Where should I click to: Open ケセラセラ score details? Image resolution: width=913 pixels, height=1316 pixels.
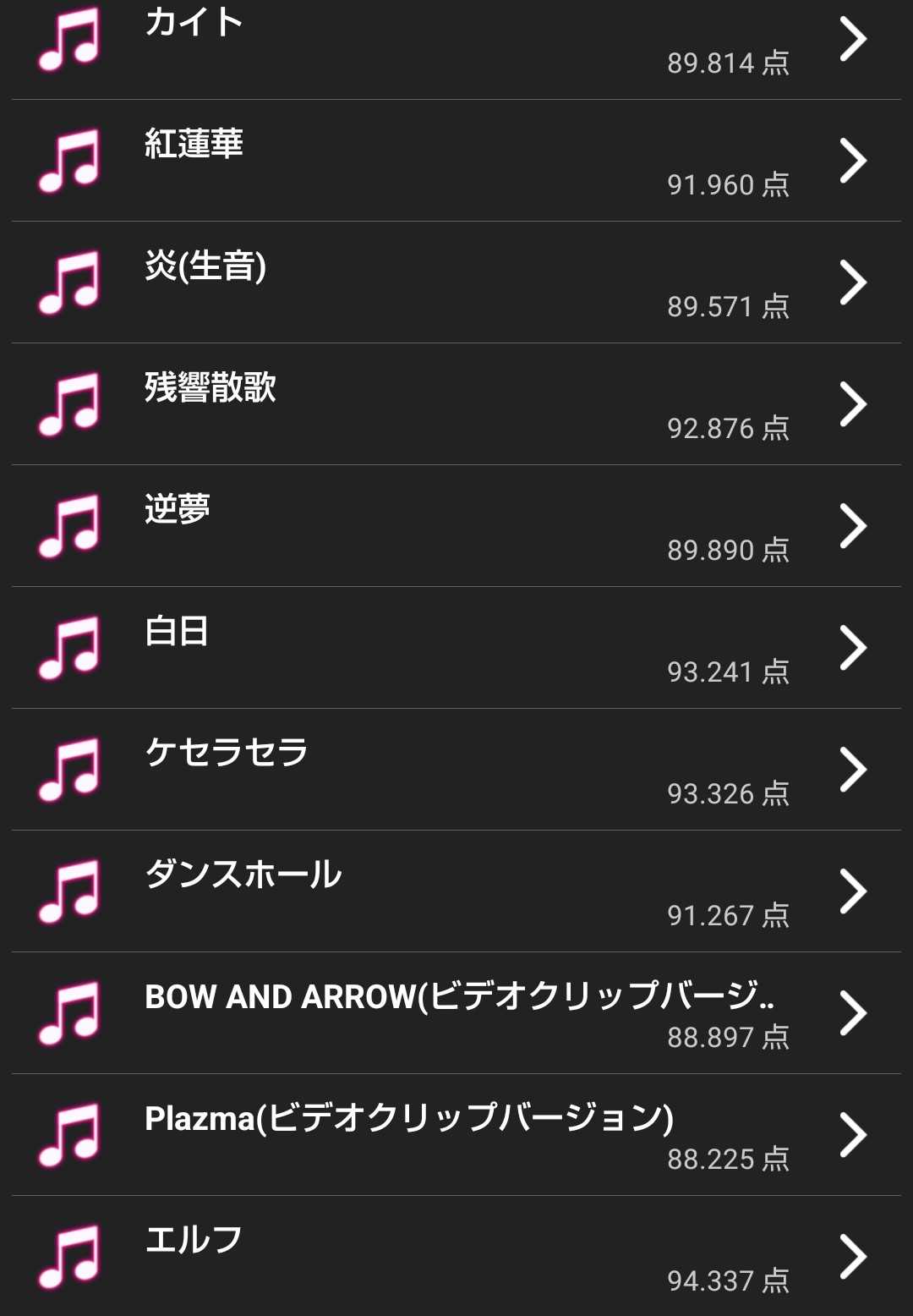pos(456,770)
